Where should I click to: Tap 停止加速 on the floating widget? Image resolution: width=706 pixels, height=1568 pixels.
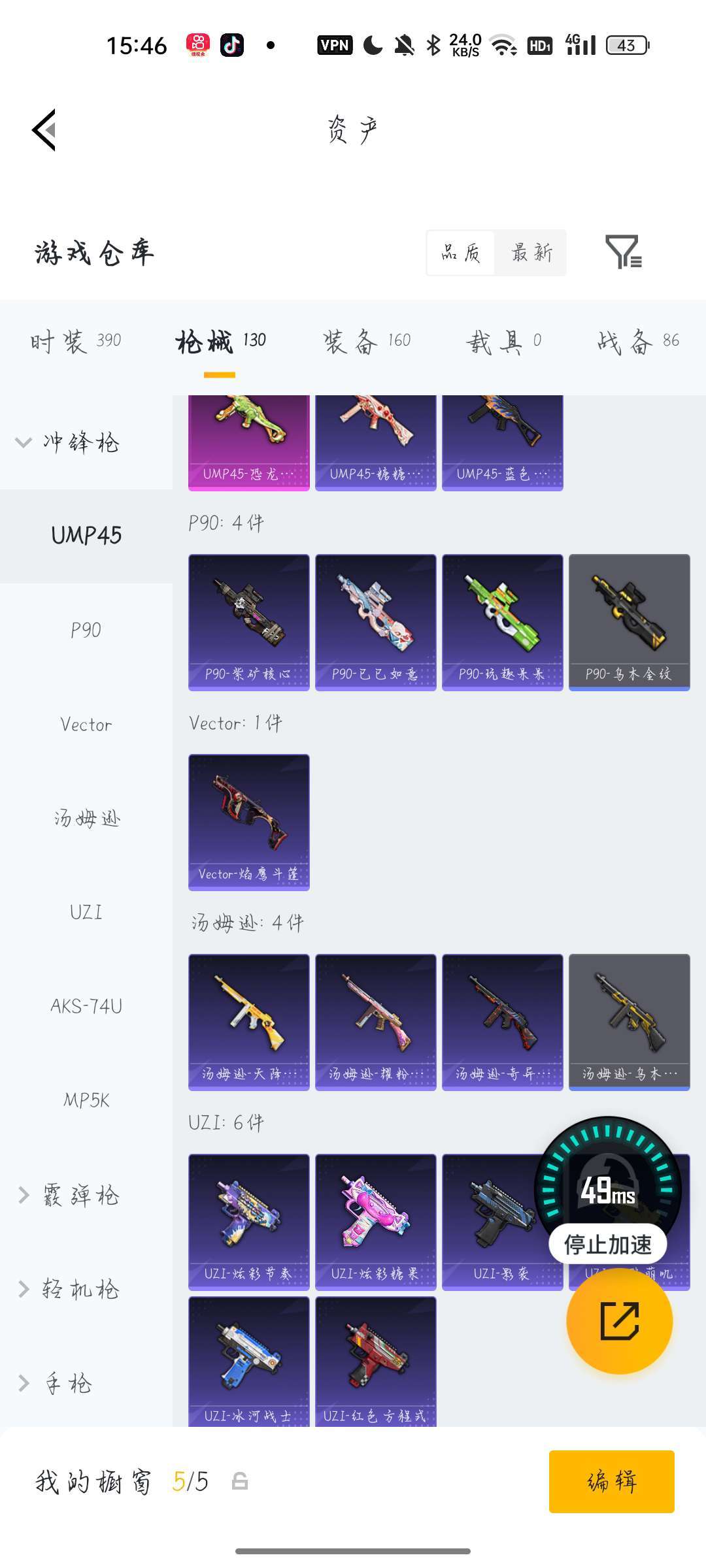(607, 1245)
